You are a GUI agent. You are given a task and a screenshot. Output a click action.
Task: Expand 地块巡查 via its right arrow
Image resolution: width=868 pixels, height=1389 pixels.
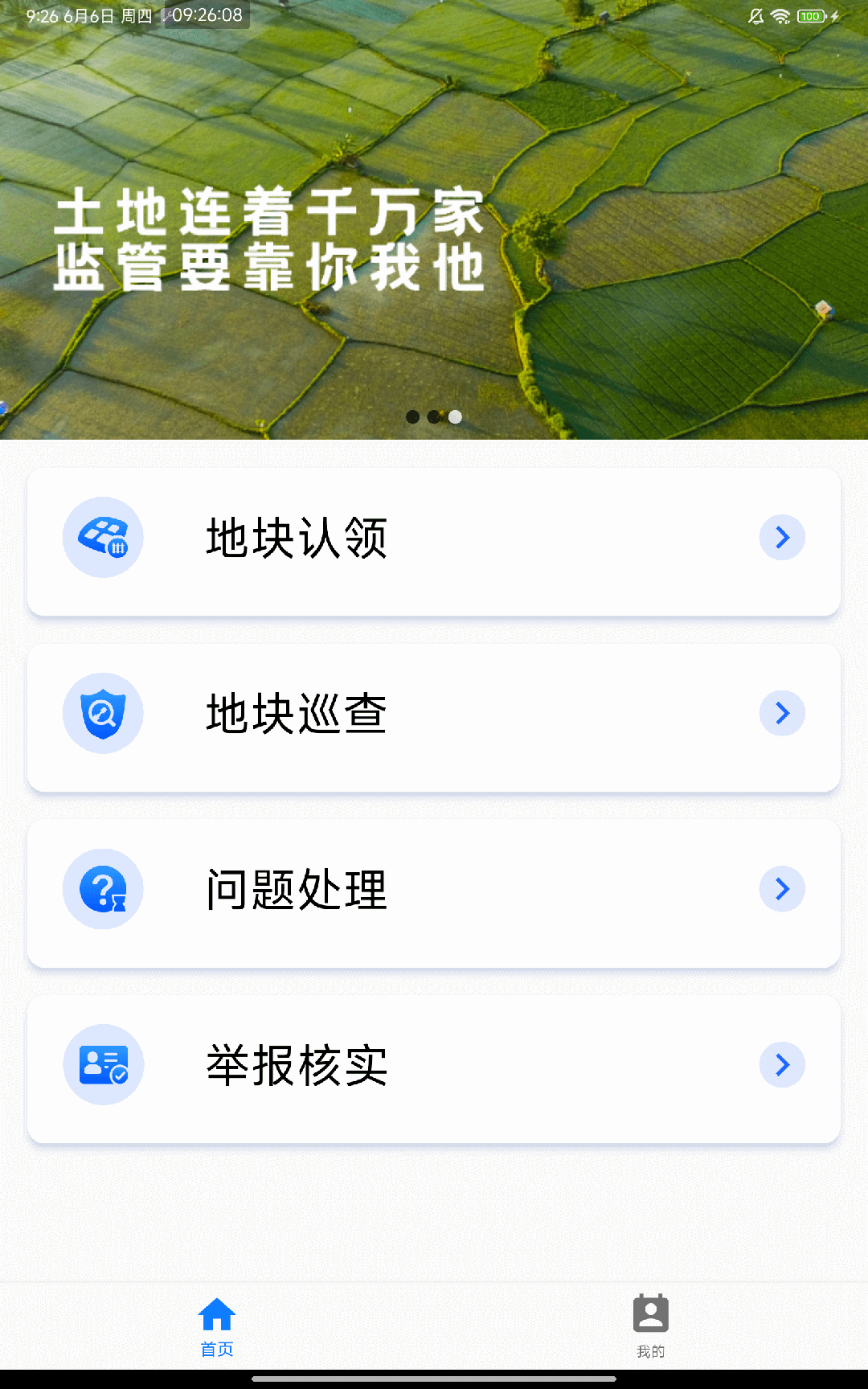(x=781, y=713)
